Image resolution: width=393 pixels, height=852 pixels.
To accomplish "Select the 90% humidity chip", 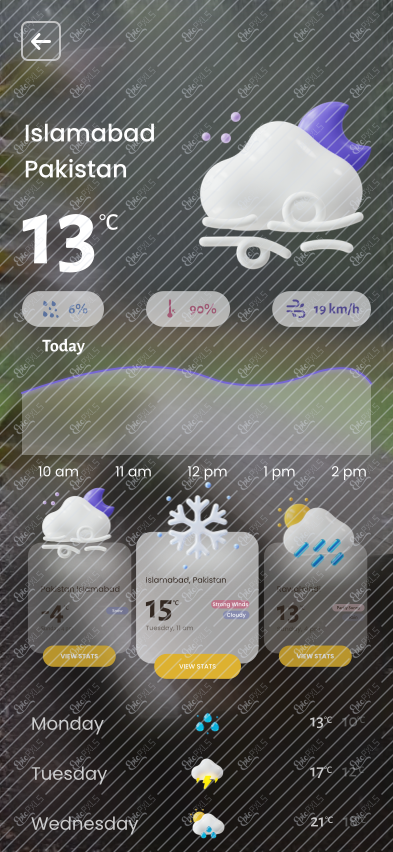I will coord(188,309).
